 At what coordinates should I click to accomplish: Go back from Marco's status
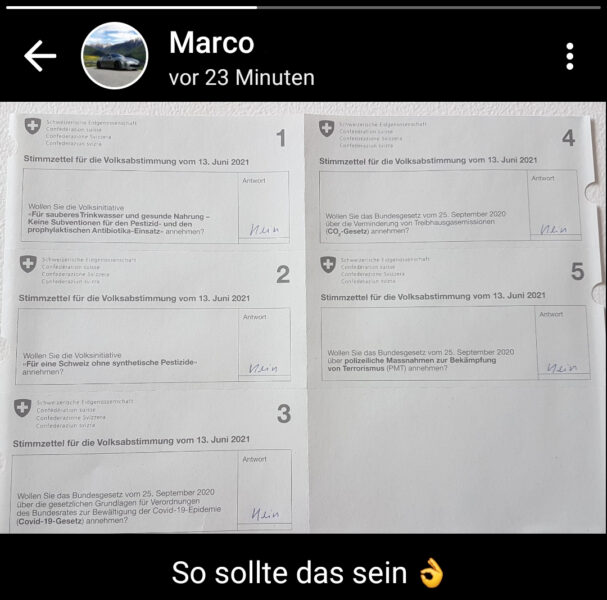tap(40, 57)
